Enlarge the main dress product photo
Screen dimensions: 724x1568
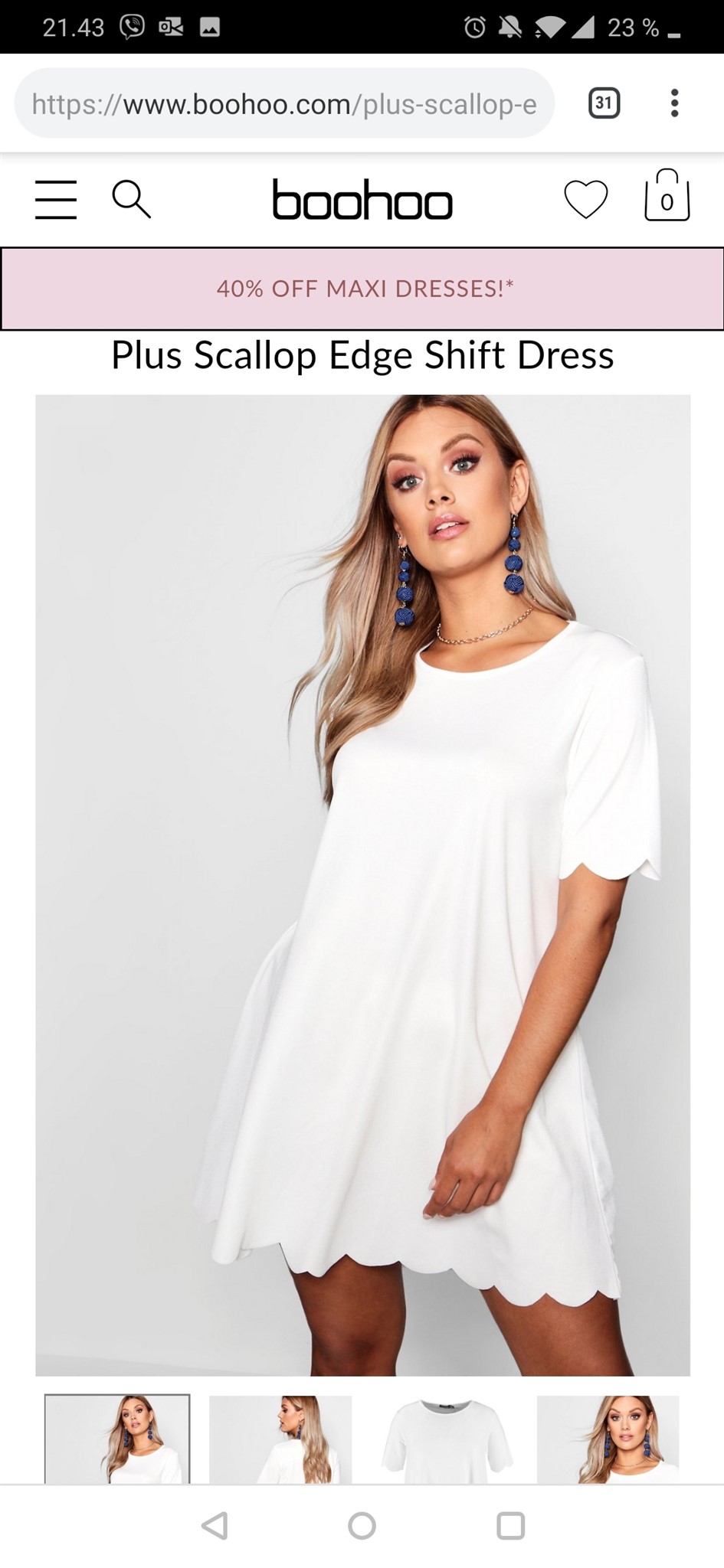click(362, 884)
